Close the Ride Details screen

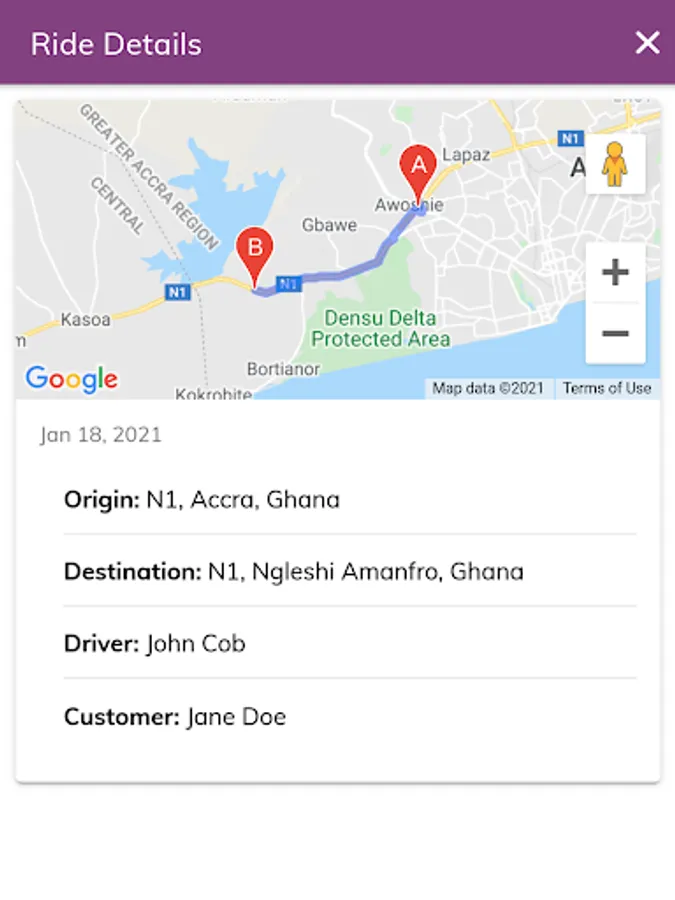[647, 42]
